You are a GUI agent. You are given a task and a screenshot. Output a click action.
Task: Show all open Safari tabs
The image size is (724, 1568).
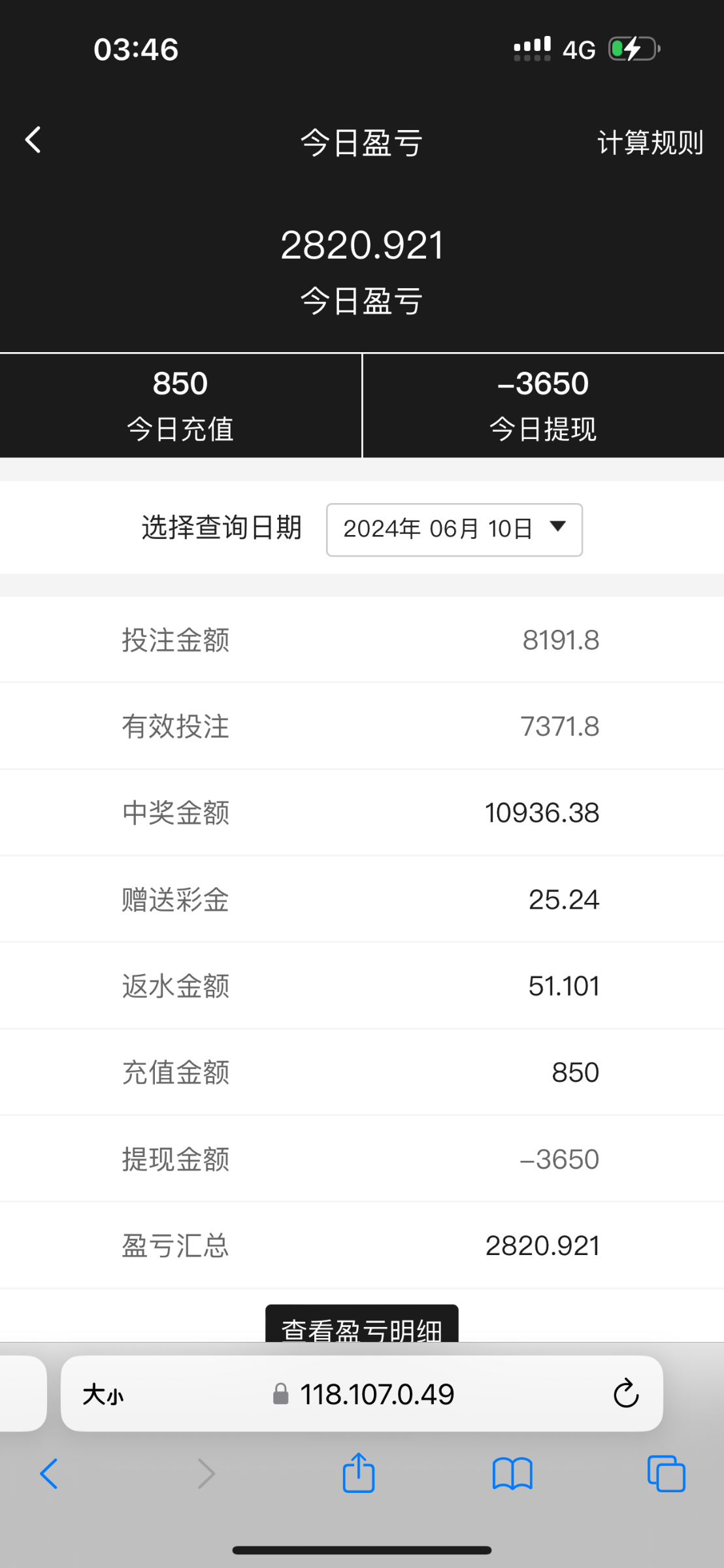coord(666,1474)
